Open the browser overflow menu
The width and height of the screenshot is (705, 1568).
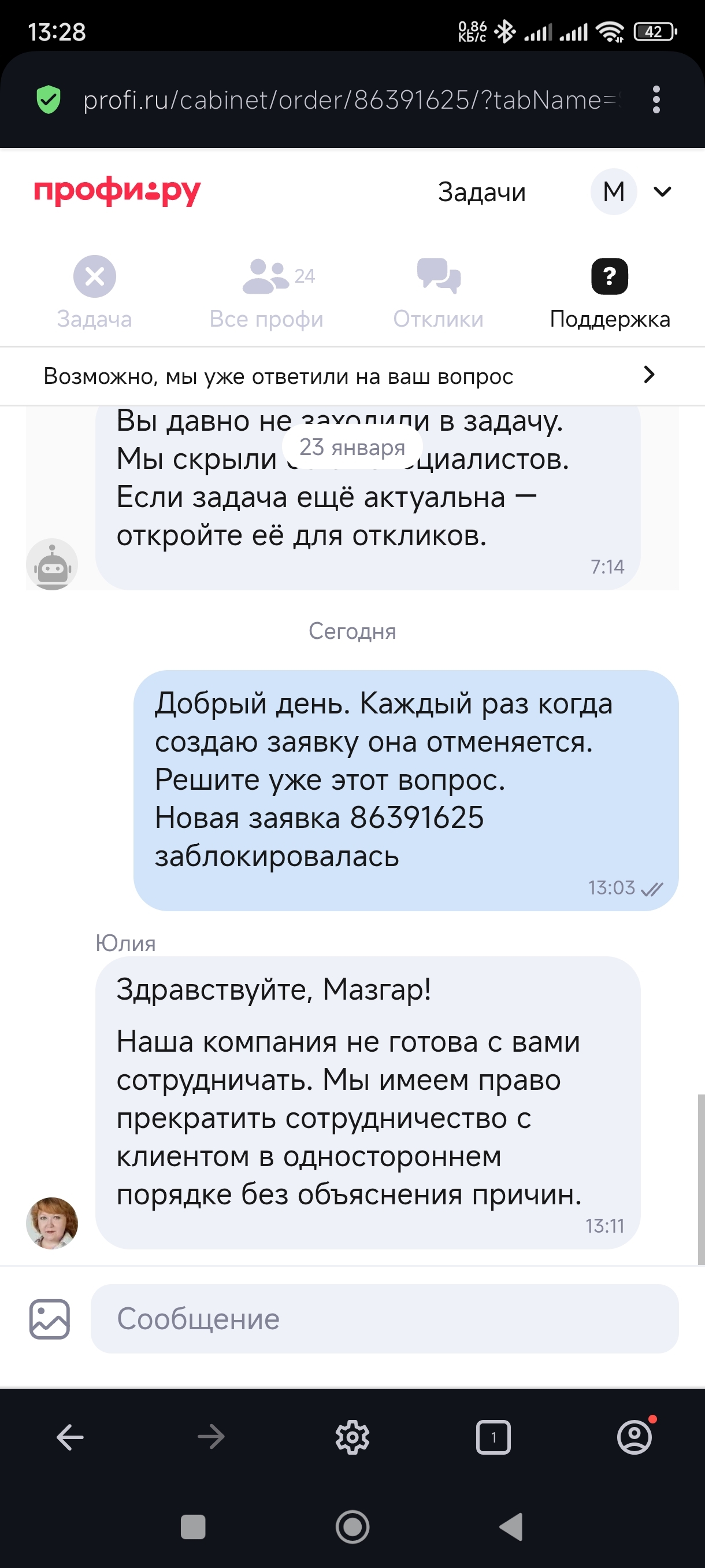656,99
